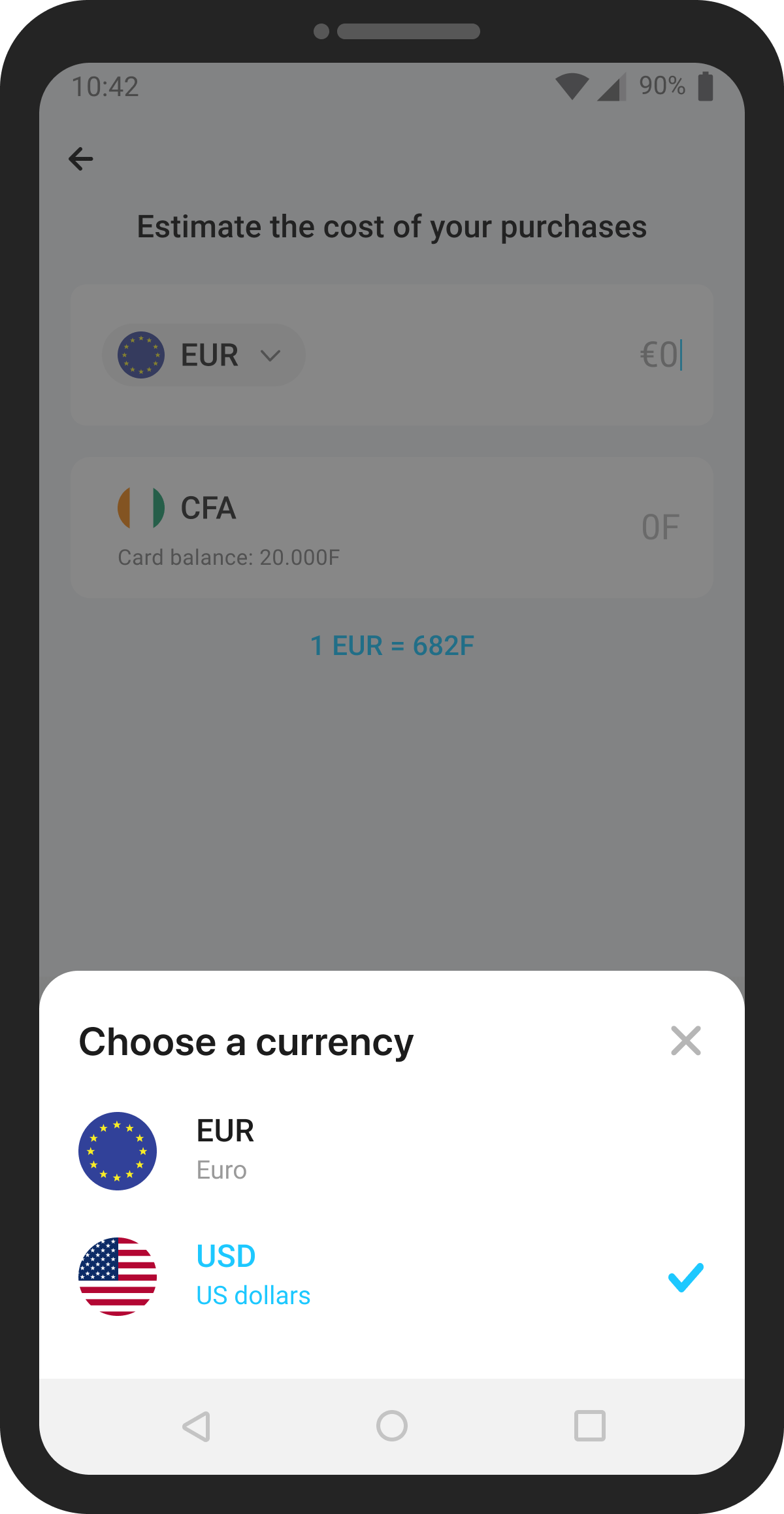Click the back arrow at the top left
This screenshot has width=784, height=1514.
[x=80, y=158]
